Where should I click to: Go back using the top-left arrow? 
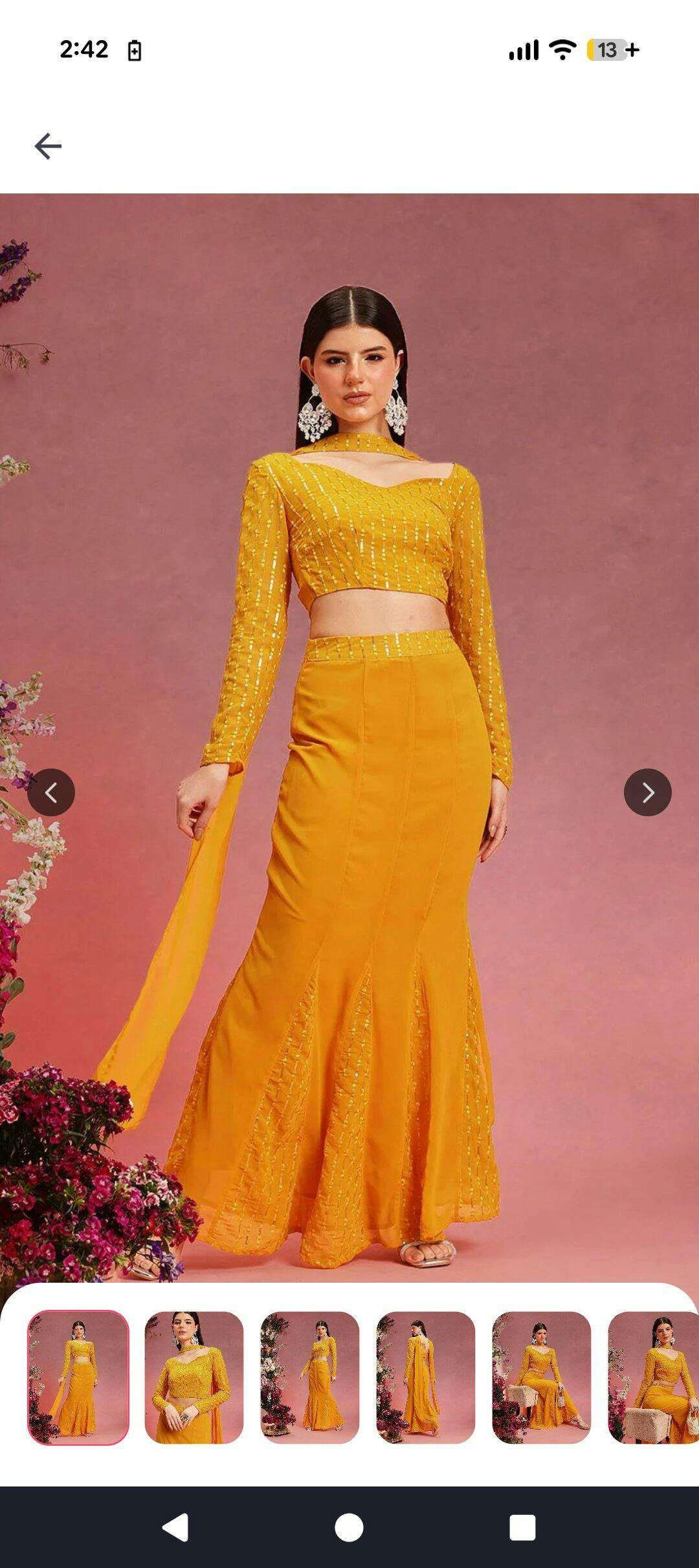point(48,146)
